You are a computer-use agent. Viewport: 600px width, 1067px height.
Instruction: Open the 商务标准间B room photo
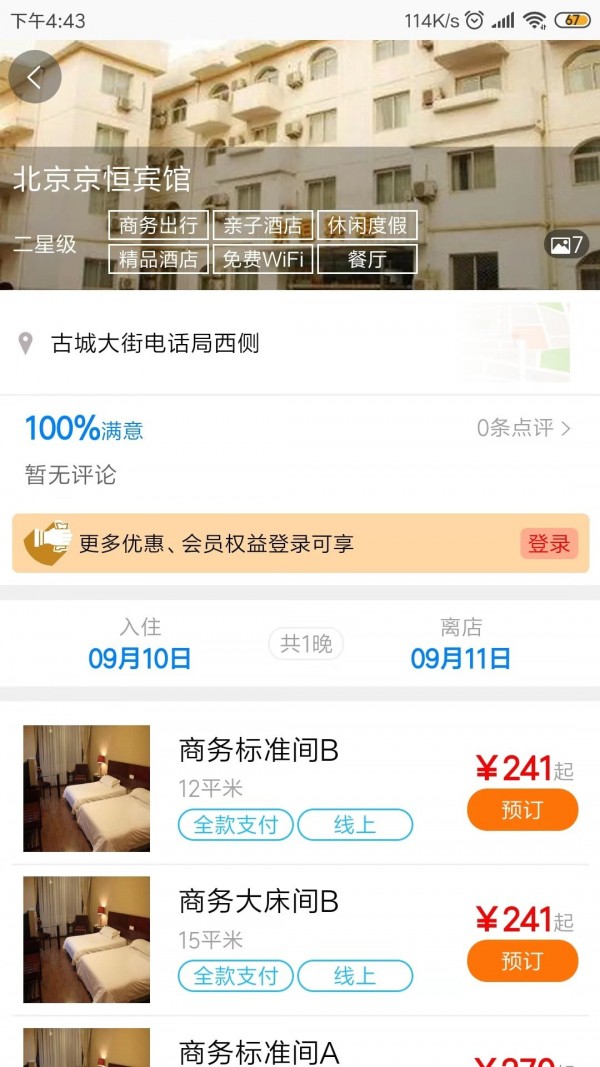[x=87, y=788]
